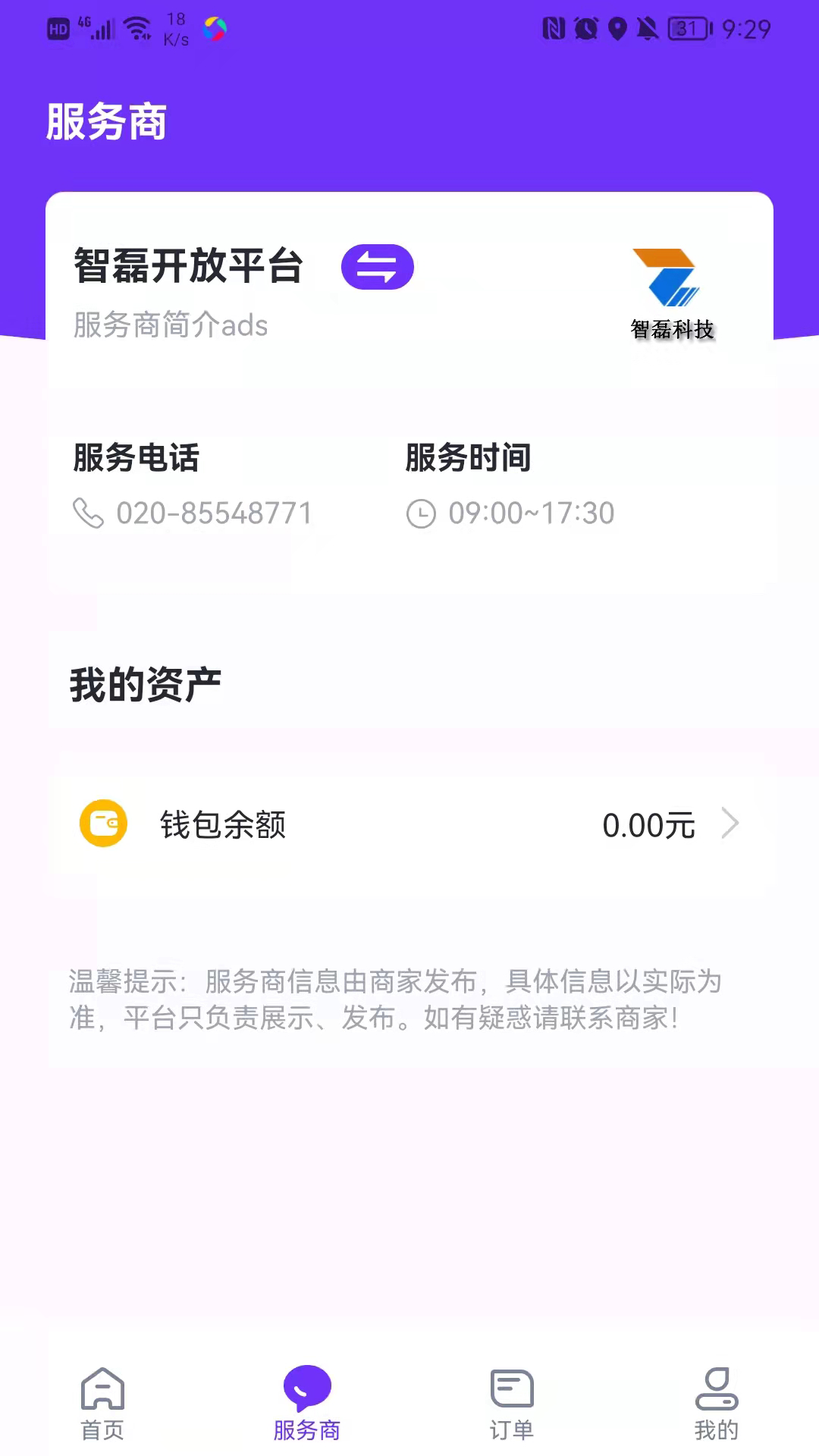Expand wallet balance details via right chevron

coord(730,823)
